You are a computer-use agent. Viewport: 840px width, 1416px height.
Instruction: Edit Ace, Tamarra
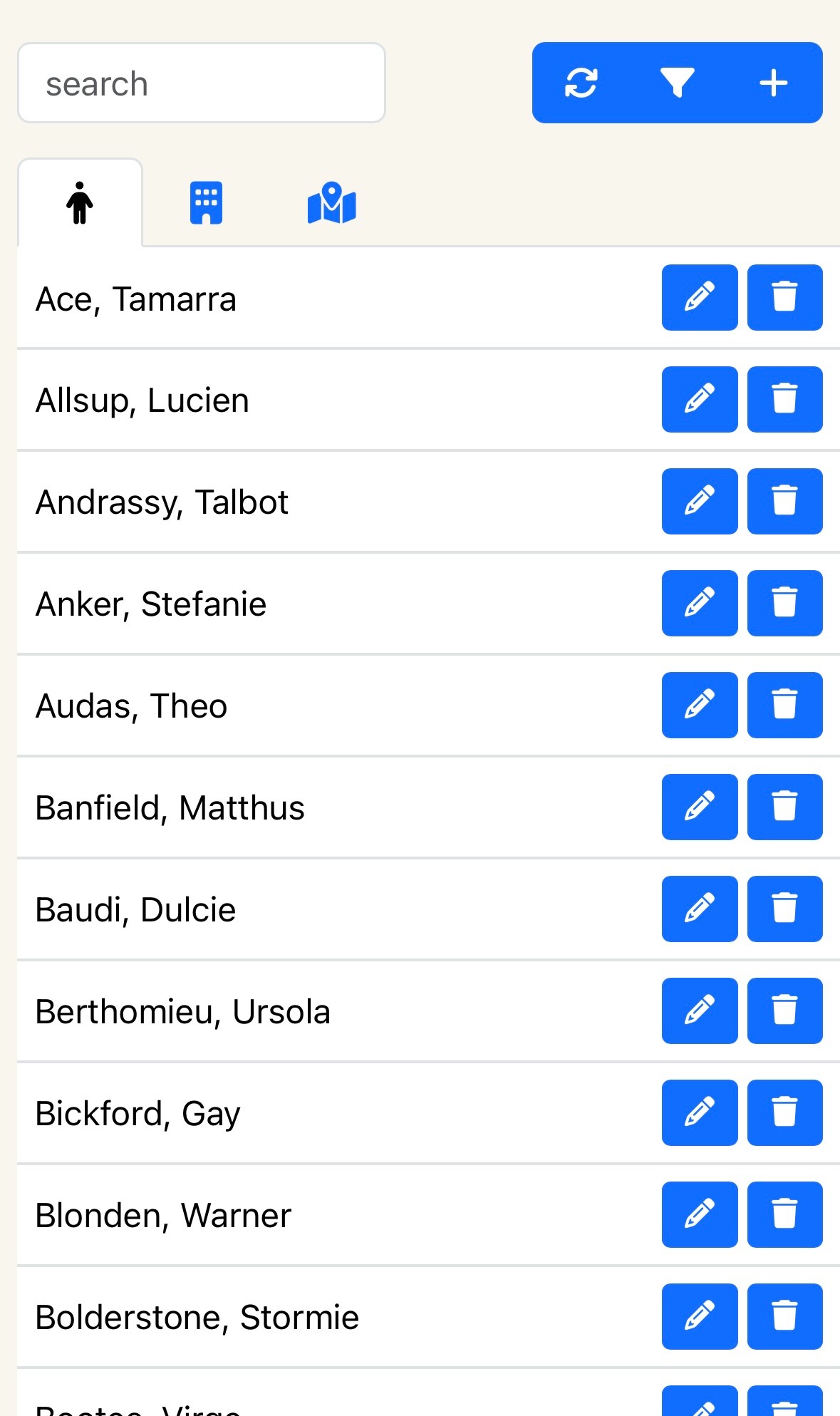click(x=699, y=297)
